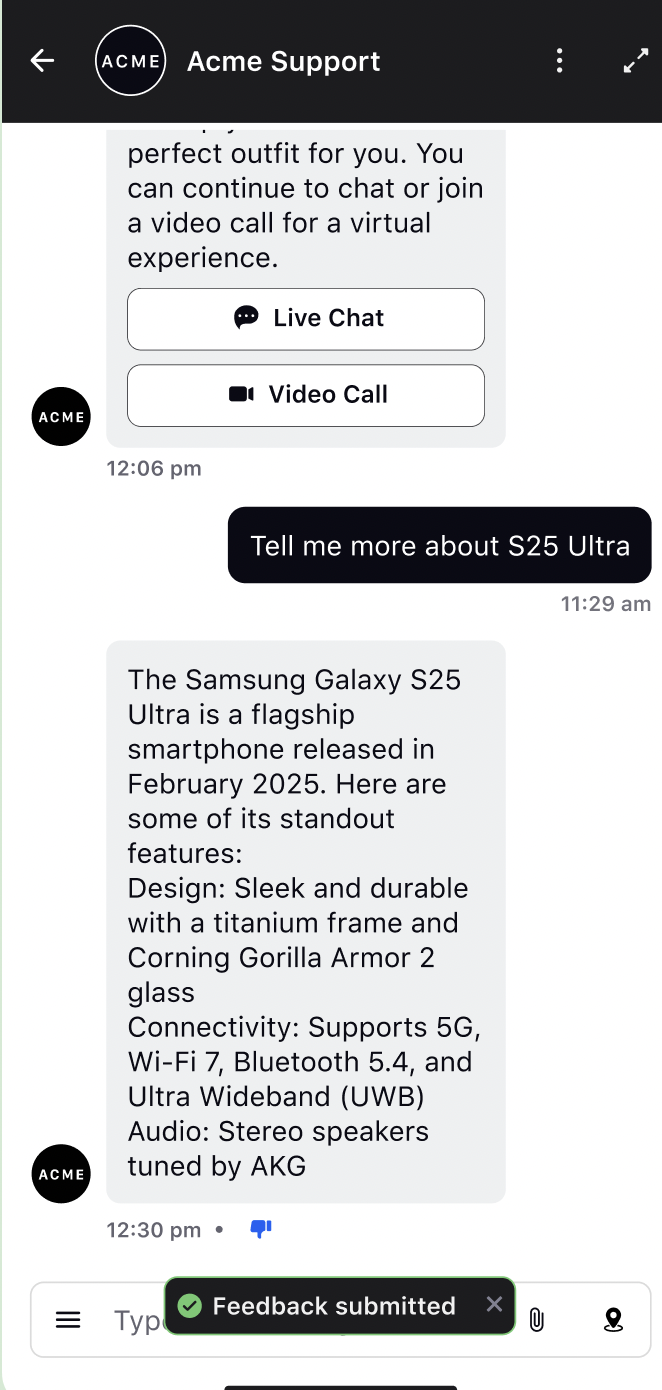Tap the thumbs-down feedback icon

coord(261,1229)
